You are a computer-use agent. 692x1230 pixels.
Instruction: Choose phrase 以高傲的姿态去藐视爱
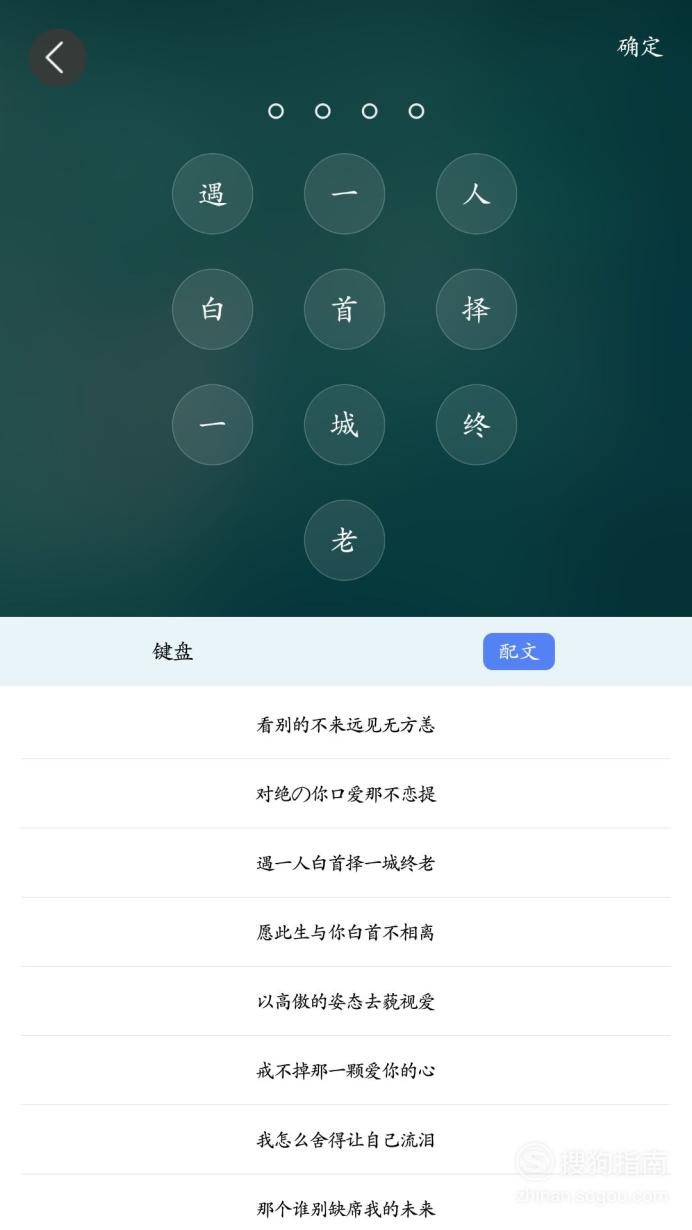coord(346,1001)
